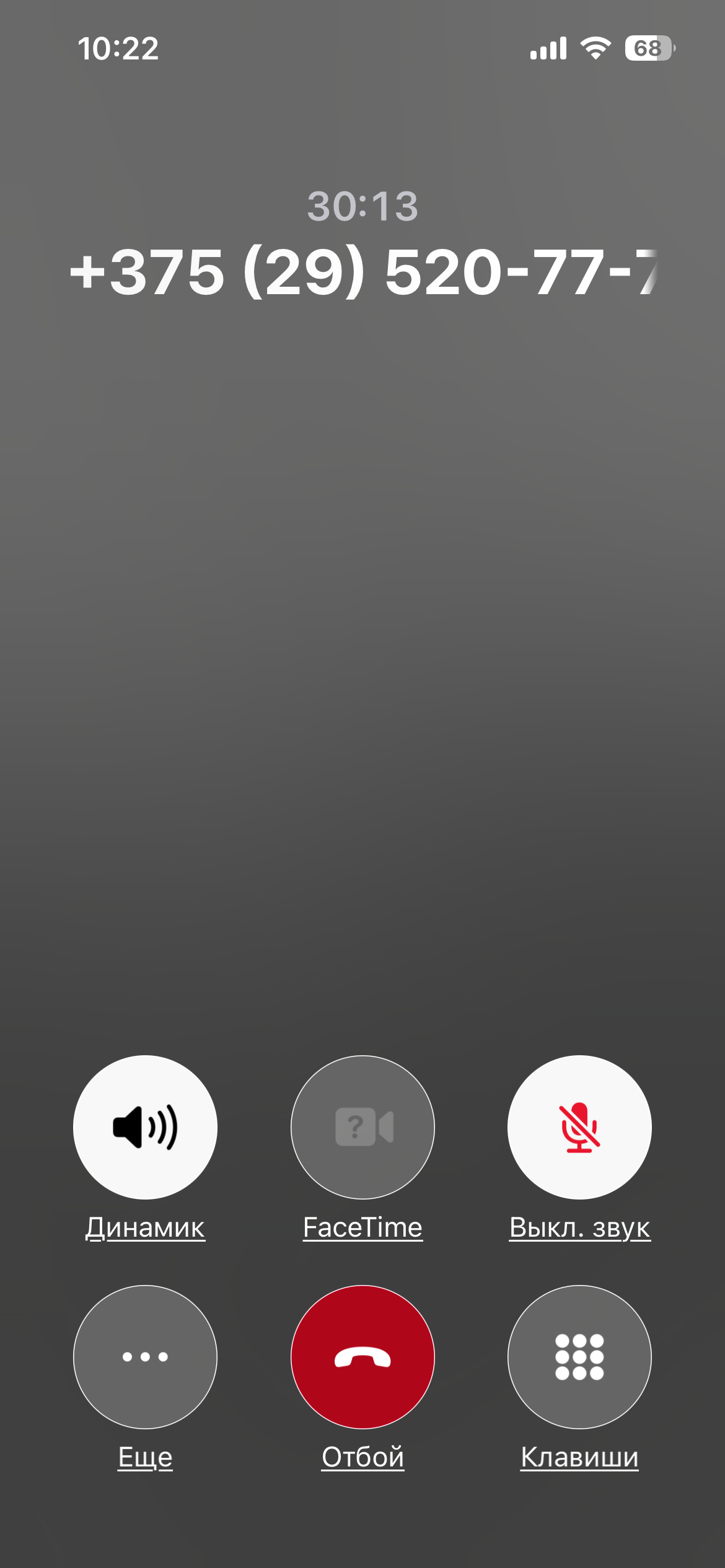Show the Клавиши dial keypad
Screen dimensions: 725x1568
(x=579, y=1357)
